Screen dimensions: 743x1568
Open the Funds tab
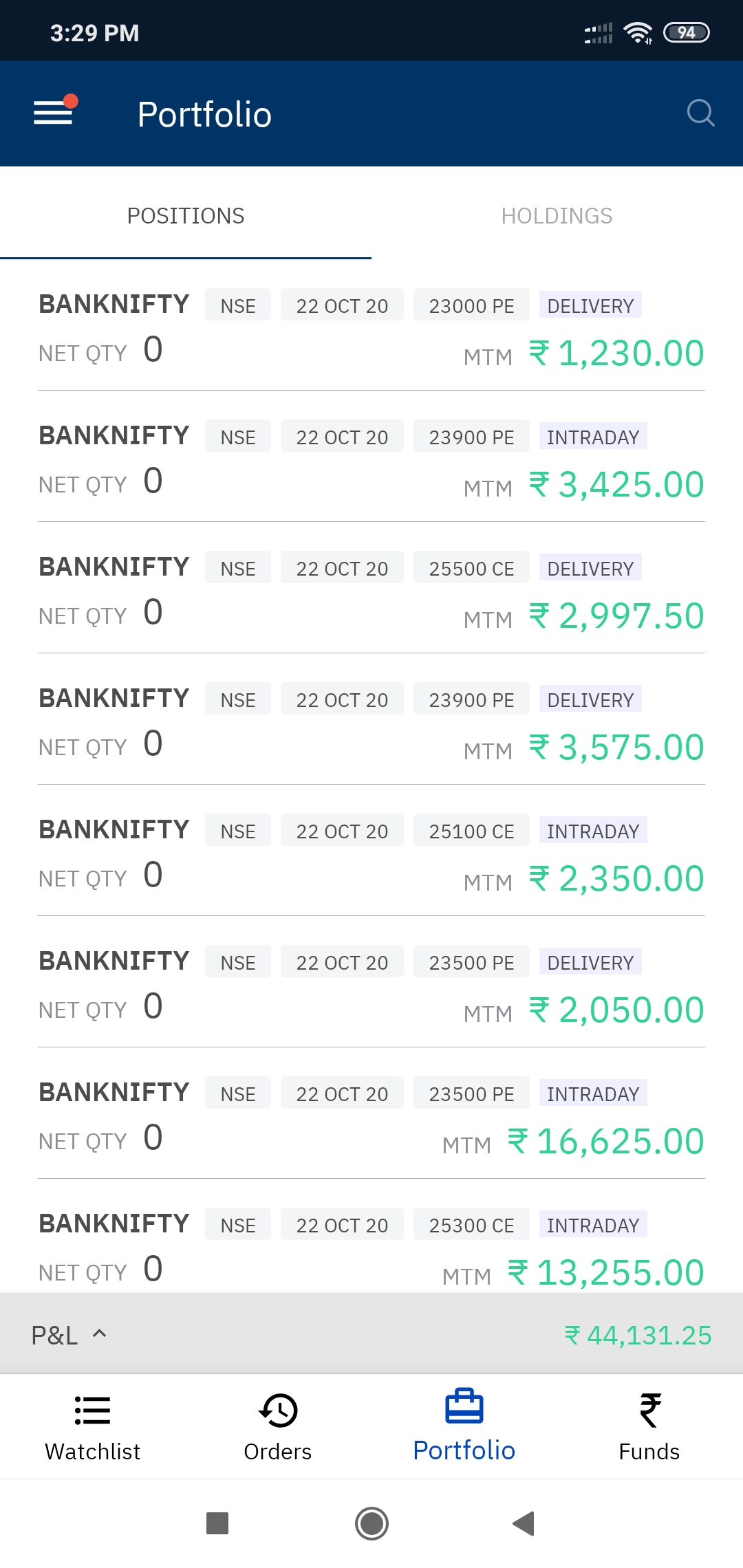649,1427
